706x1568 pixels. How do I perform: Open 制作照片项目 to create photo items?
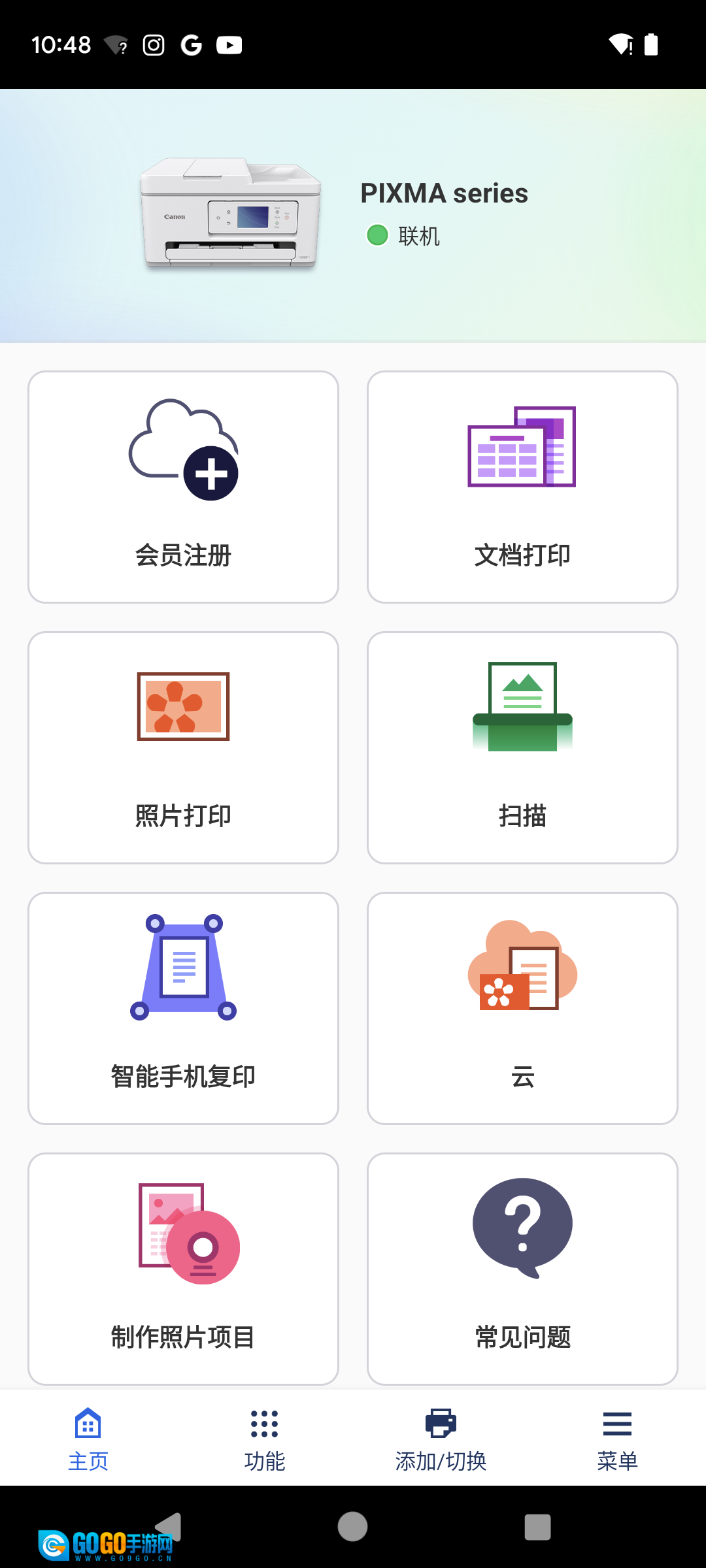pos(183,1269)
